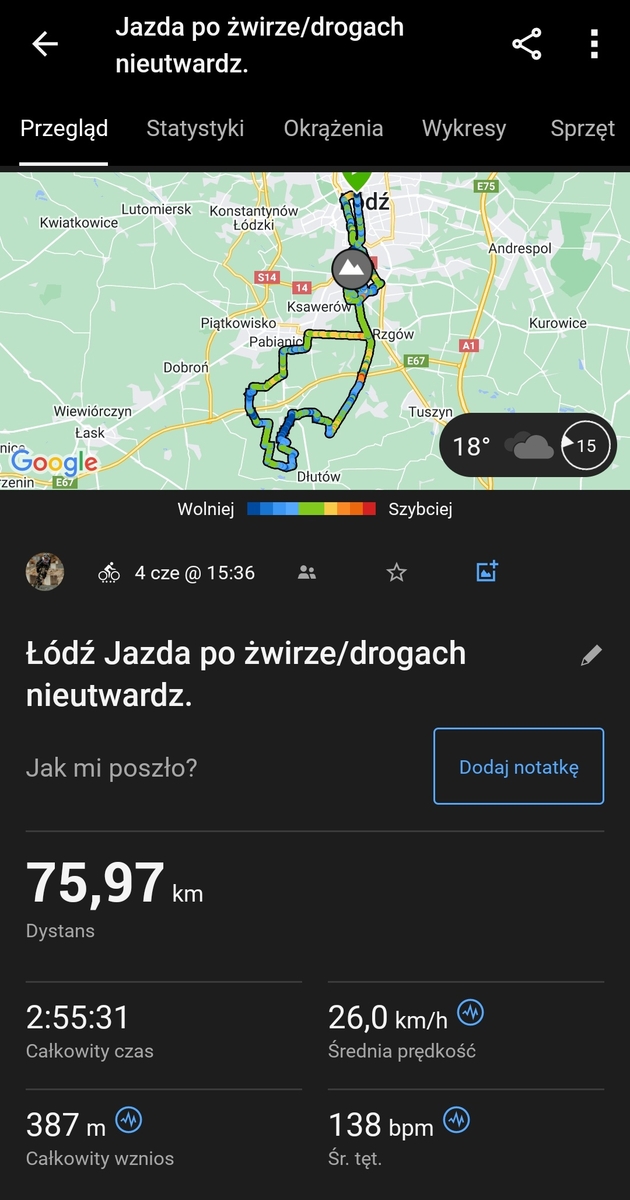The height and width of the screenshot is (1200, 630).
Task: Select the Sprzęt tab
Action: point(583,128)
